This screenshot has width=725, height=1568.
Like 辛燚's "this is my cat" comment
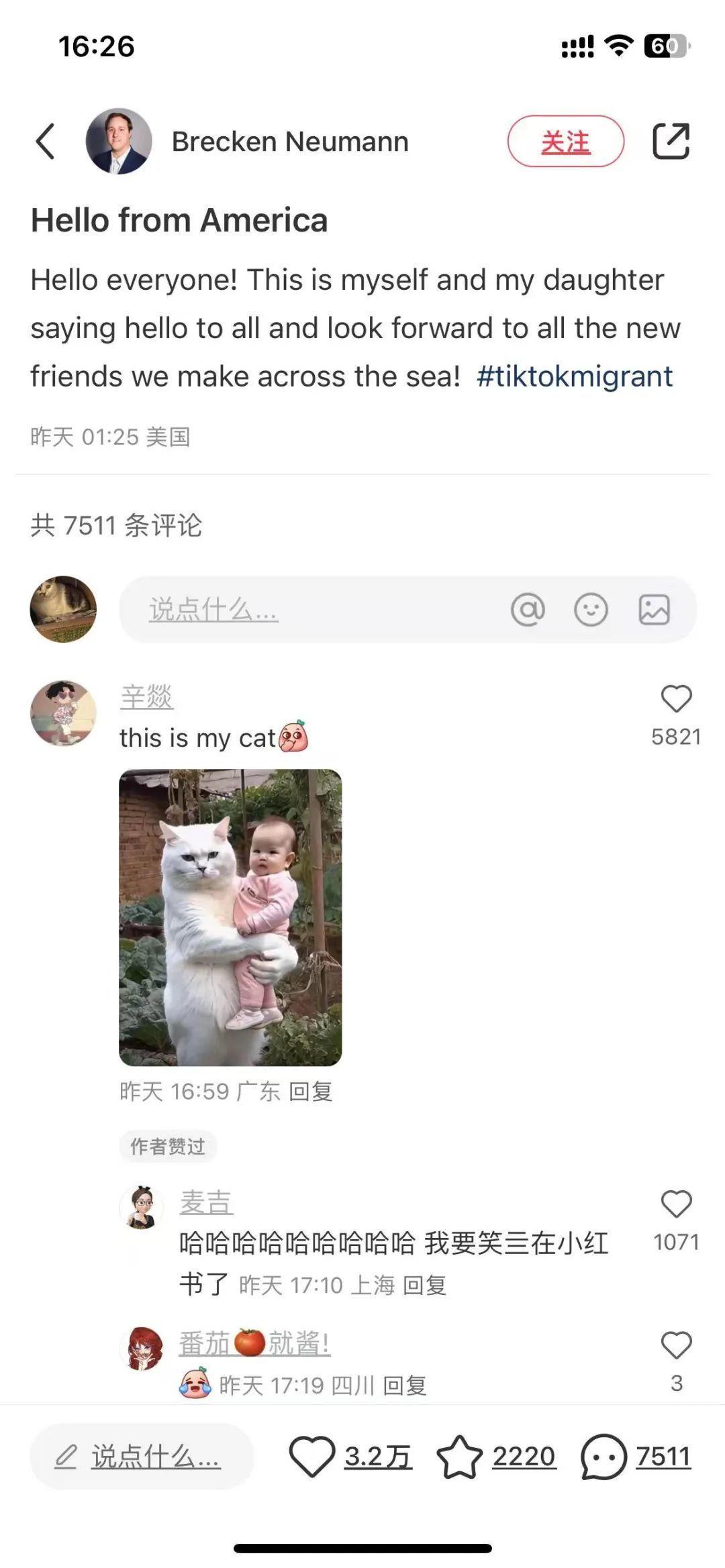click(x=676, y=699)
